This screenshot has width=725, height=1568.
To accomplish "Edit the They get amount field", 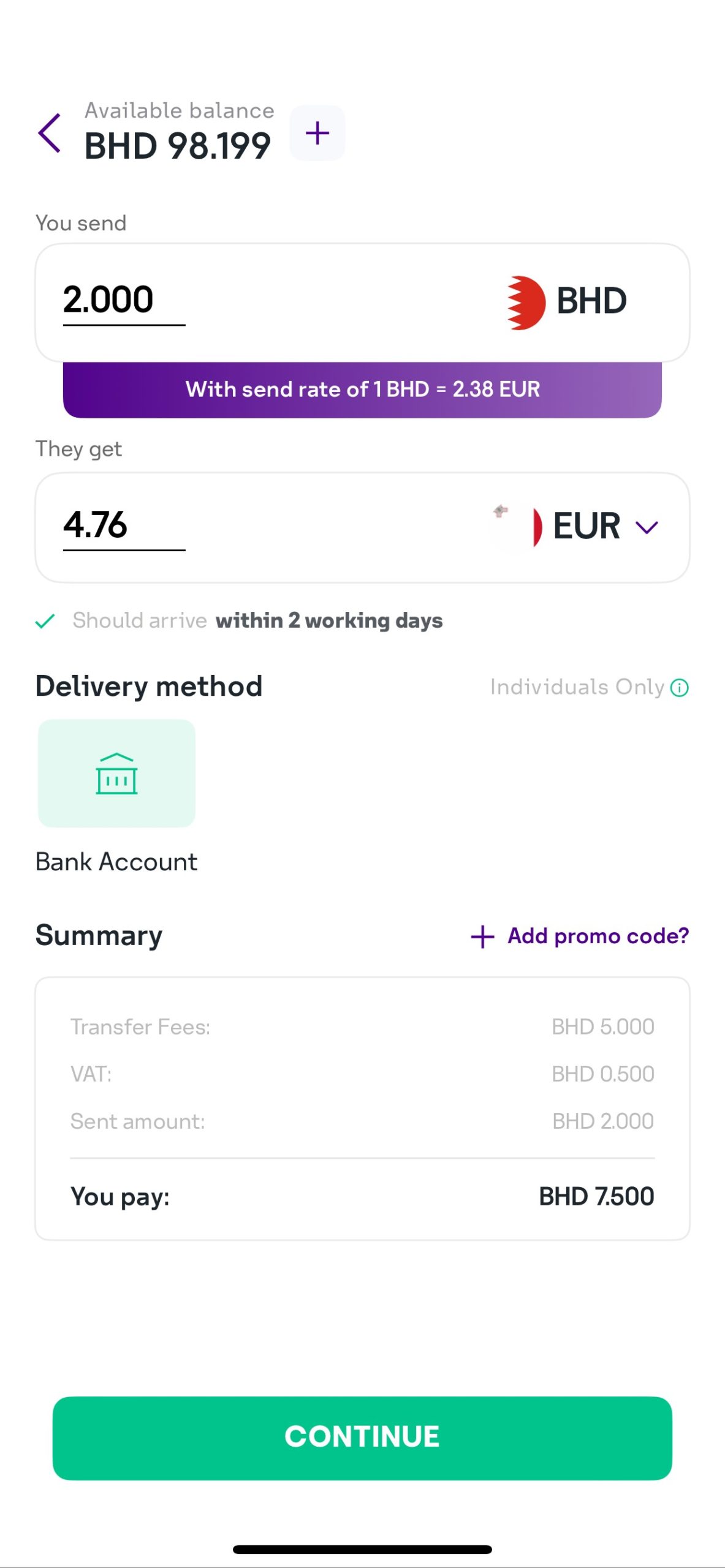I will point(123,526).
